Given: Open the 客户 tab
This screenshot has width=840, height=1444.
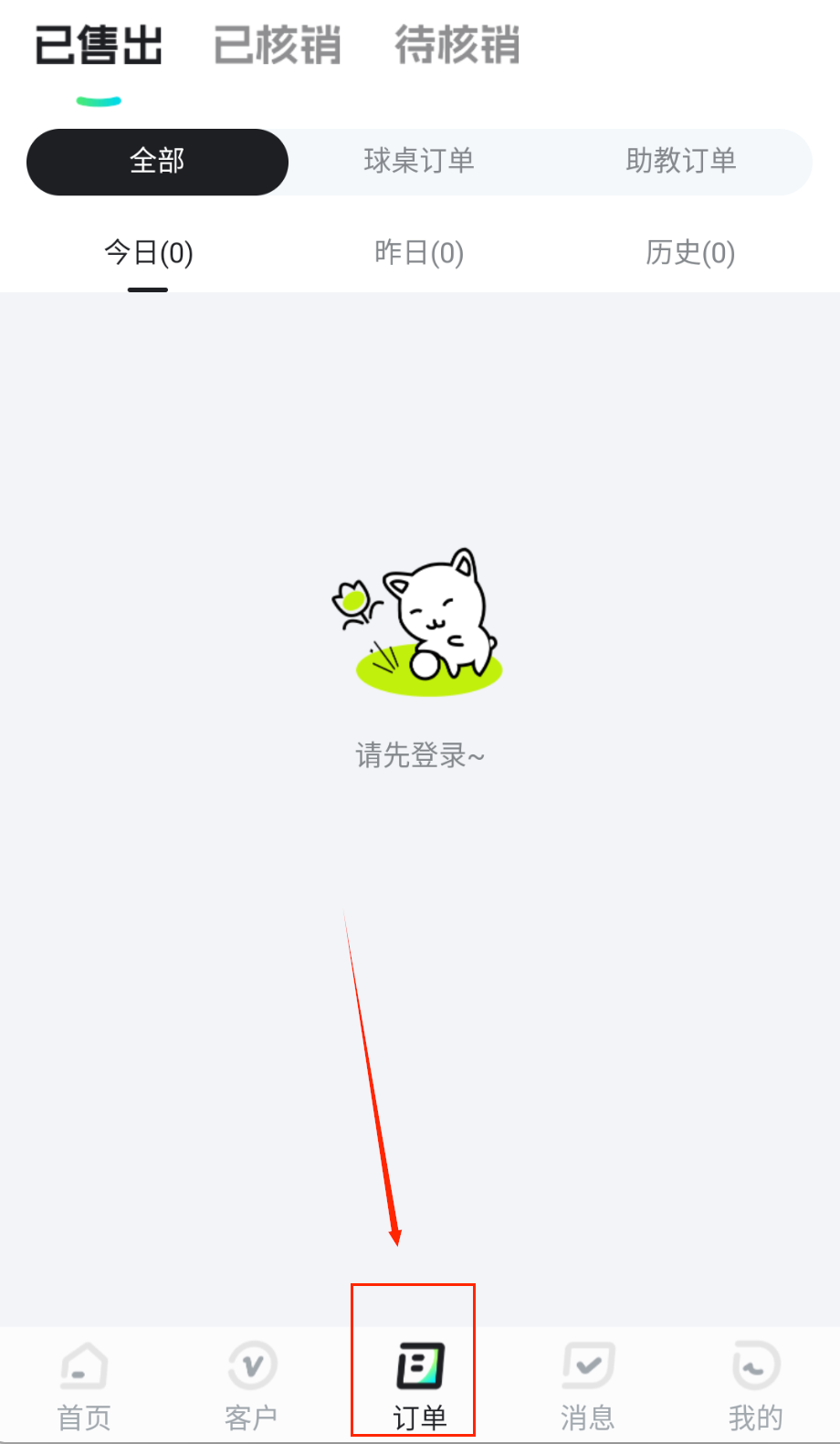Looking at the screenshot, I should pyautogui.click(x=251, y=1385).
